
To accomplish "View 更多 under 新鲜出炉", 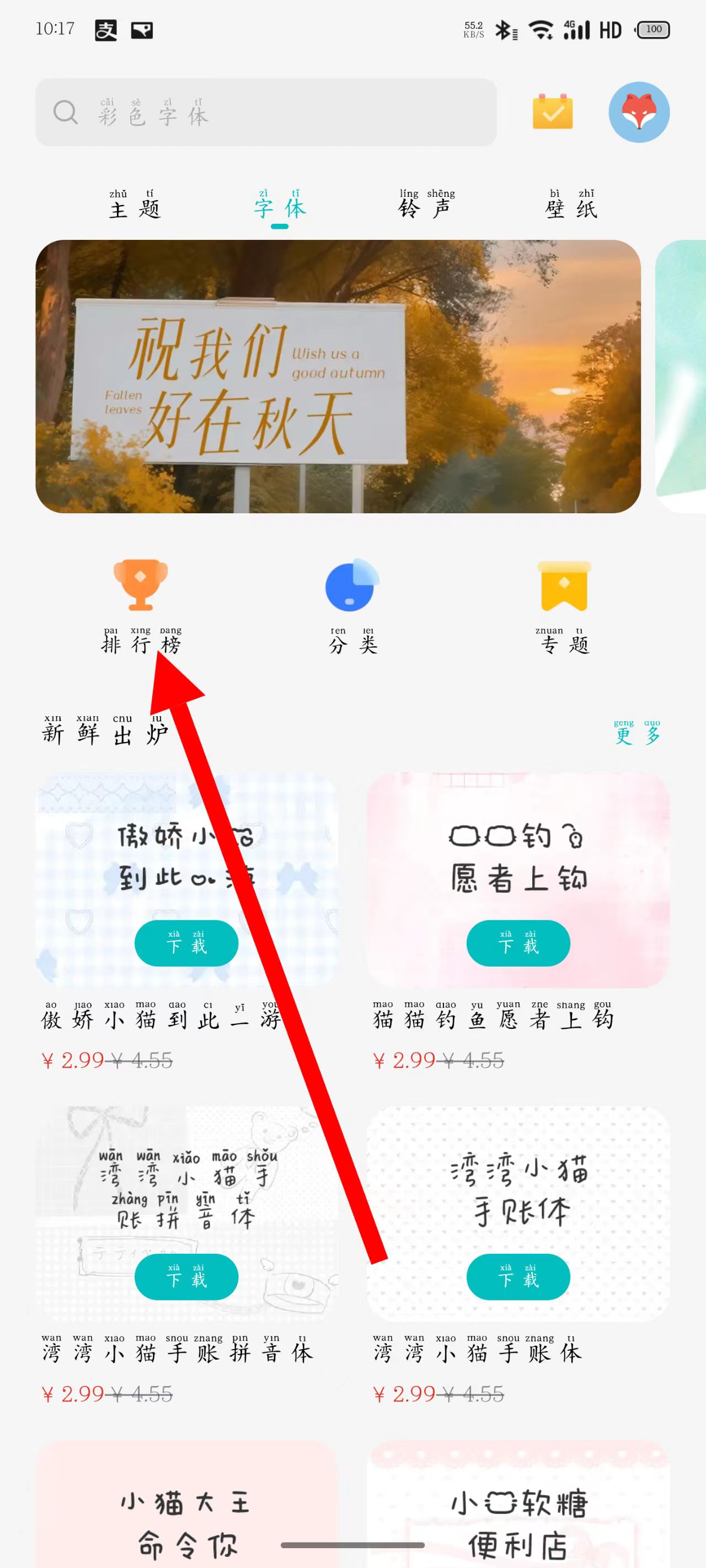I will (x=637, y=733).
